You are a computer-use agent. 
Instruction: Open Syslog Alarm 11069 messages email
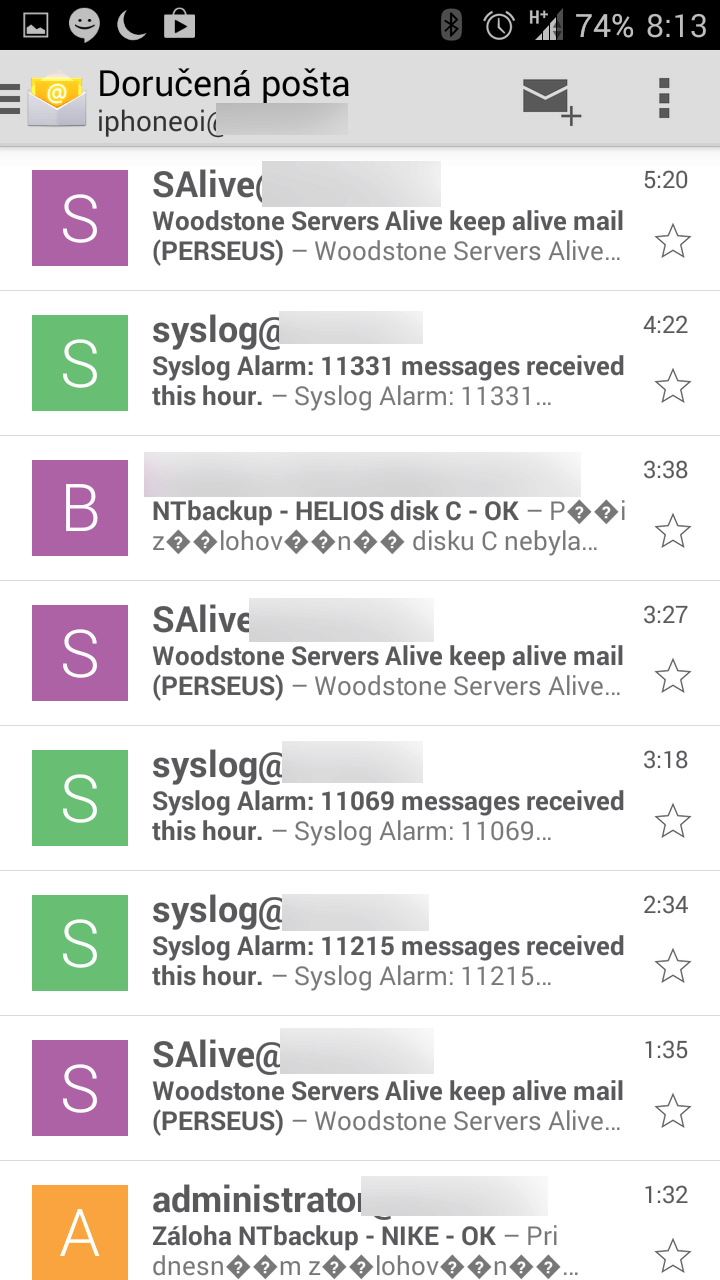click(x=360, y=798)
